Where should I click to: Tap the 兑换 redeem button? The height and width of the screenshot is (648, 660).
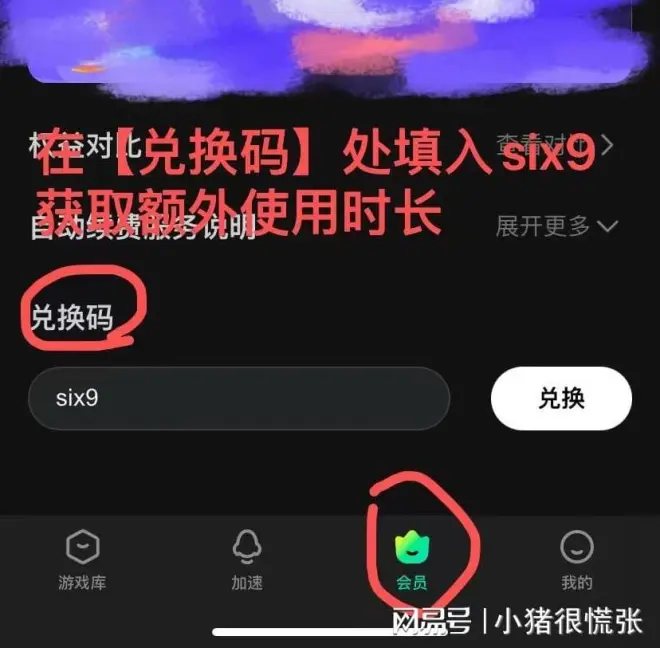(561, 398)
